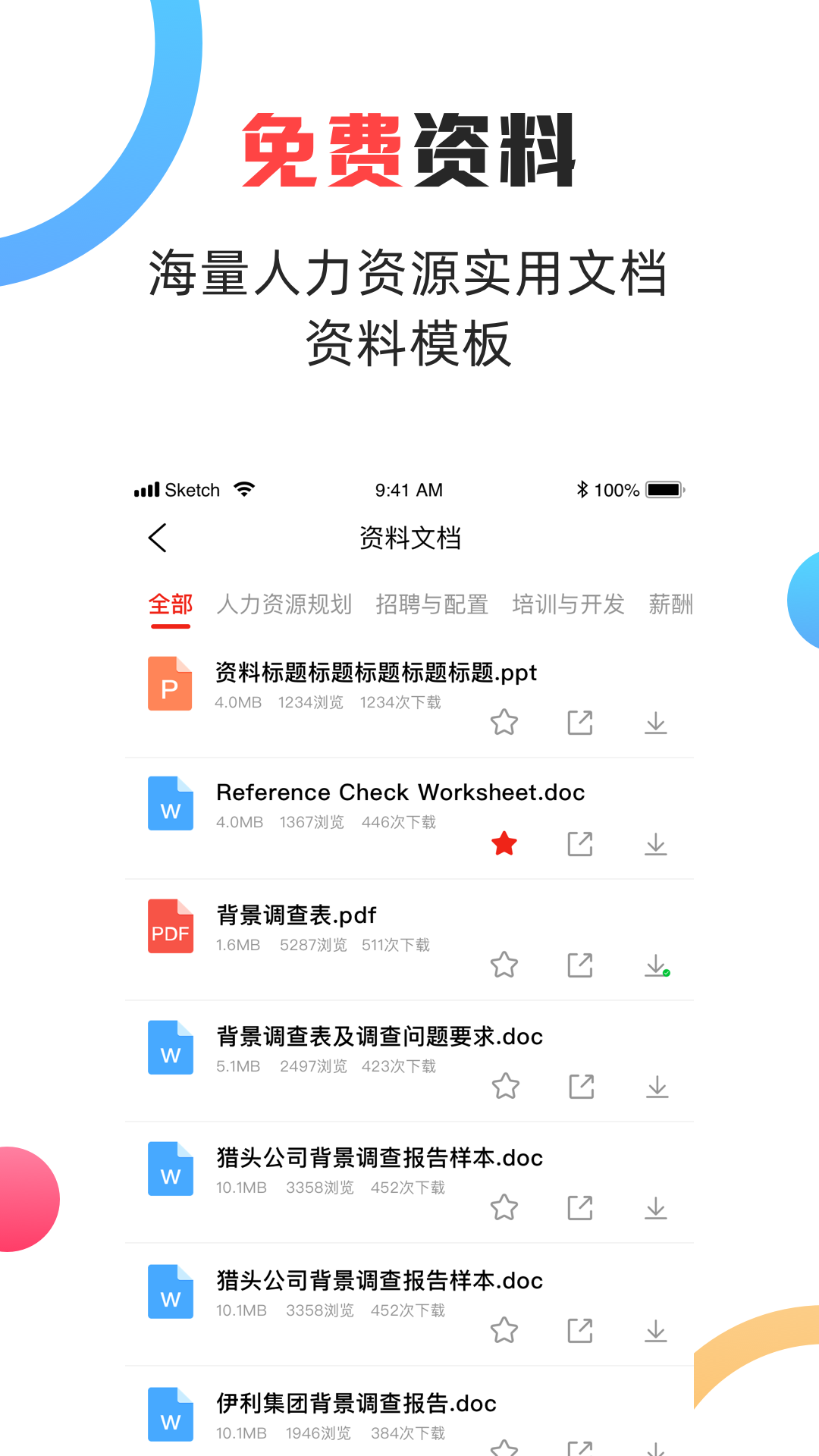Download 猎头公司背景调查报告样本.doc
Image resolution: width=819 pixels, height=1456 pixels.
pos(656,1208)
